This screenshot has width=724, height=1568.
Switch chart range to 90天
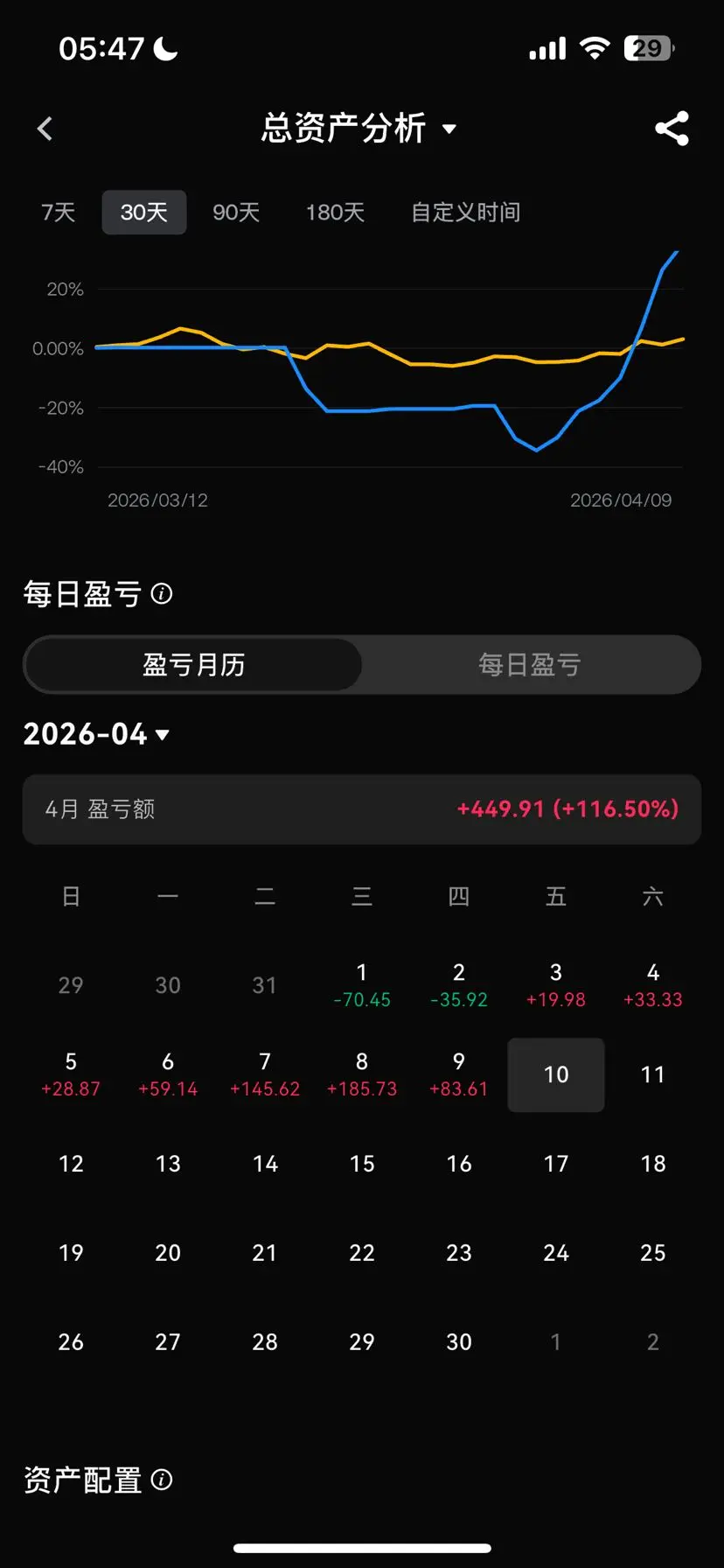(x=236, y=213)
